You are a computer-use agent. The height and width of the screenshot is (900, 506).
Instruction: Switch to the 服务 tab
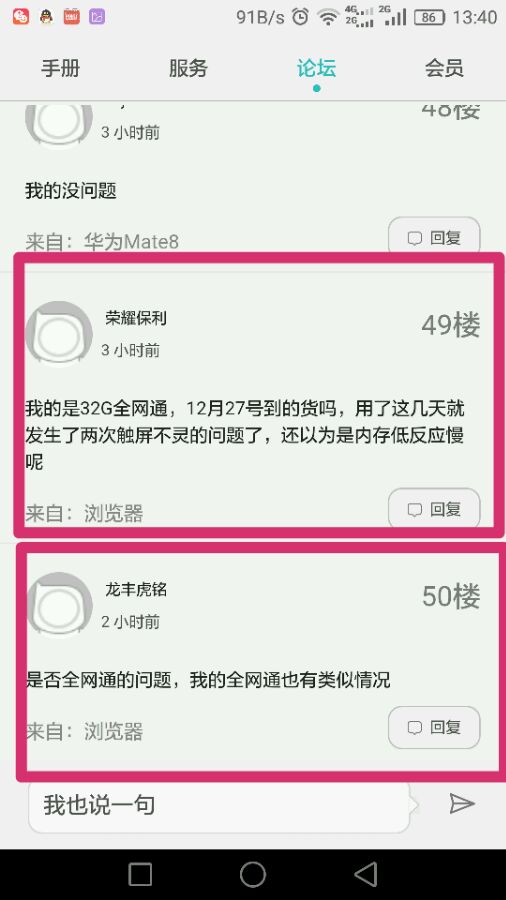click(188, 68)
